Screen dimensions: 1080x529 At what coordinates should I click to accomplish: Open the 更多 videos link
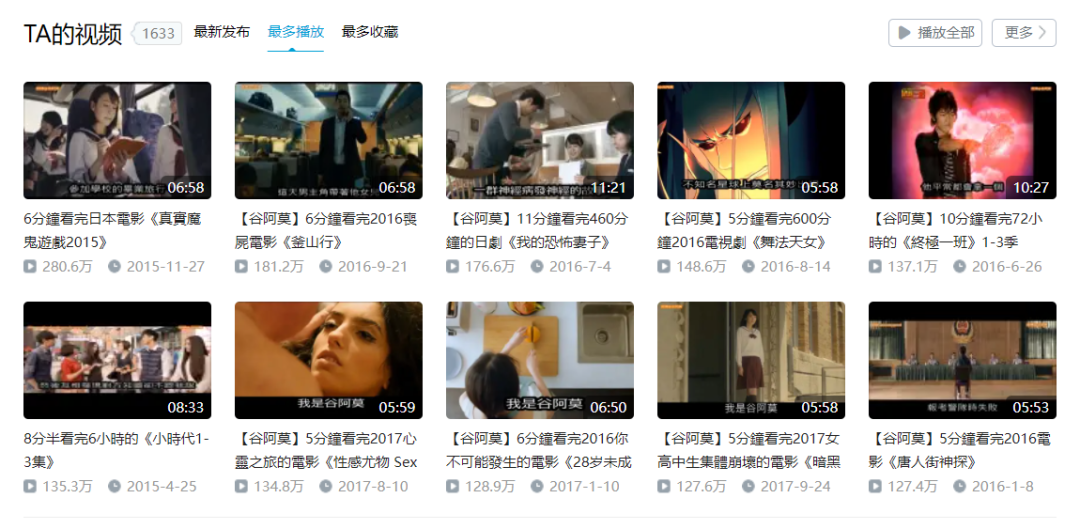tap(1023, 32)
